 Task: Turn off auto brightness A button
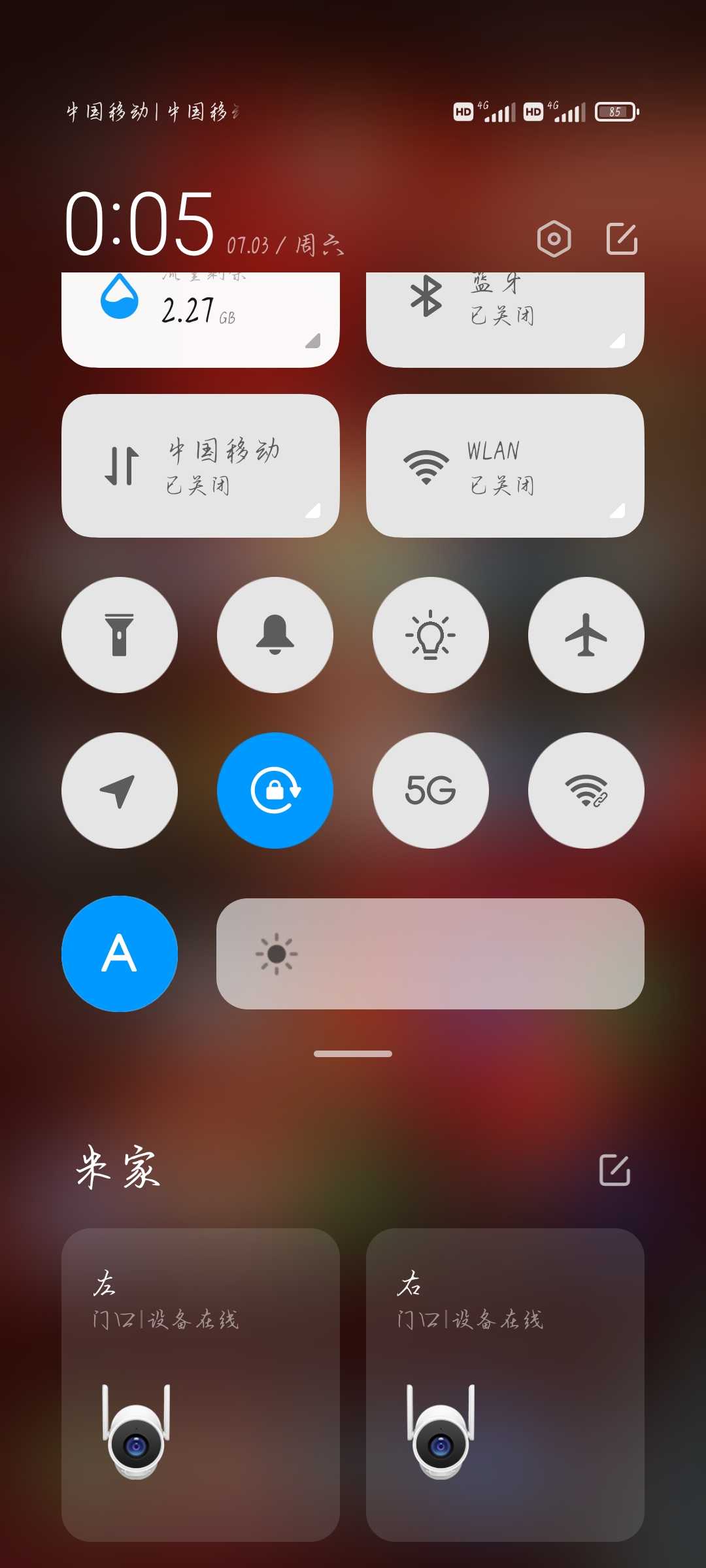pyautogui.click(x=120, y=954)
